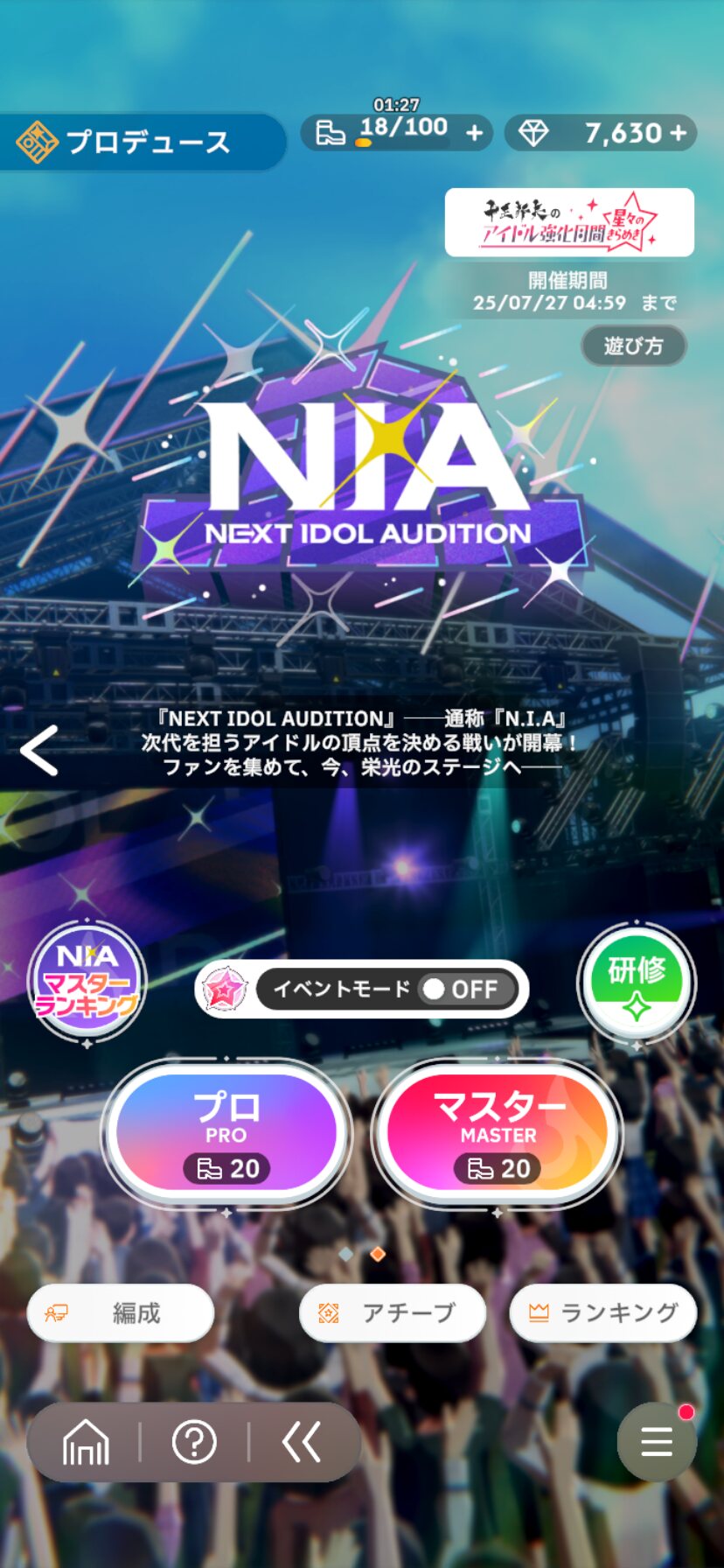Add stamina with the plus next to 18/100
The height and width of the screenshot is (1568, 724).
pos(474,133)
